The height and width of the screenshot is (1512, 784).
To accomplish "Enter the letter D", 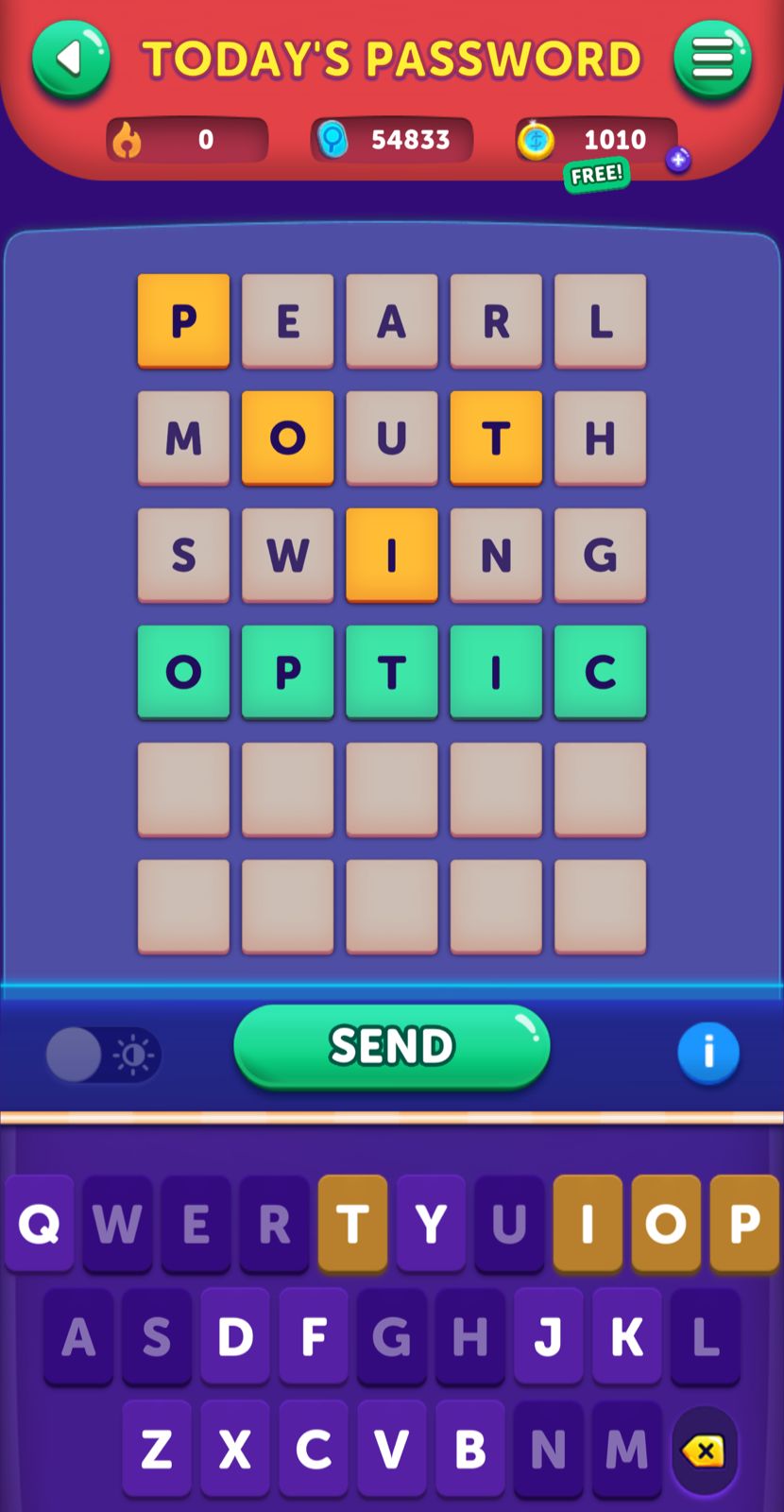I will coord(235,1336).
